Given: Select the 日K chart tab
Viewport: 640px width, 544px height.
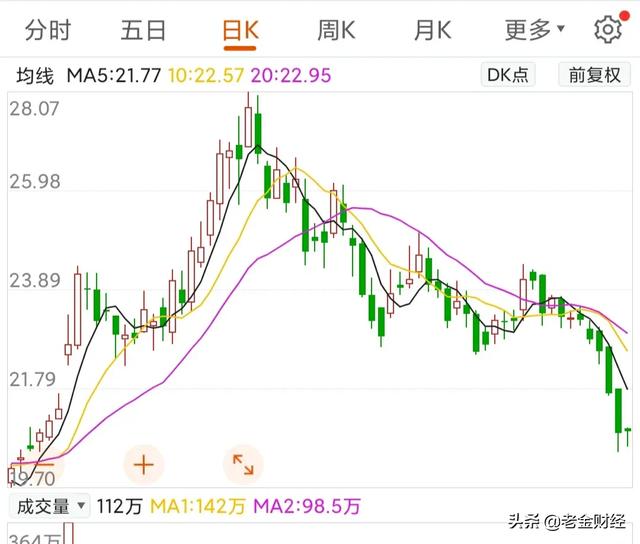Looking at the screenshot, I should pos(240,30).
